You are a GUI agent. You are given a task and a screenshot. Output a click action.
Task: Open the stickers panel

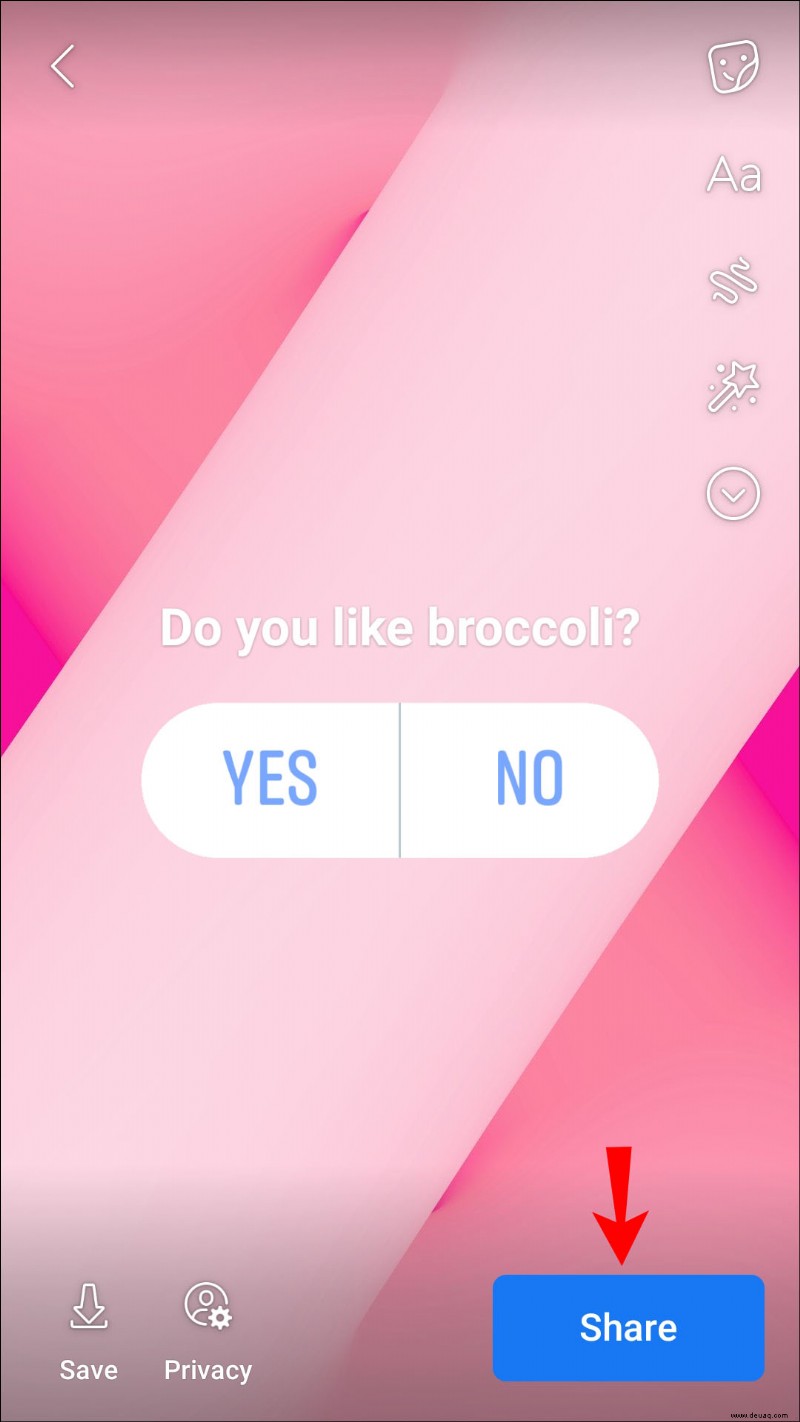[733, 68]
